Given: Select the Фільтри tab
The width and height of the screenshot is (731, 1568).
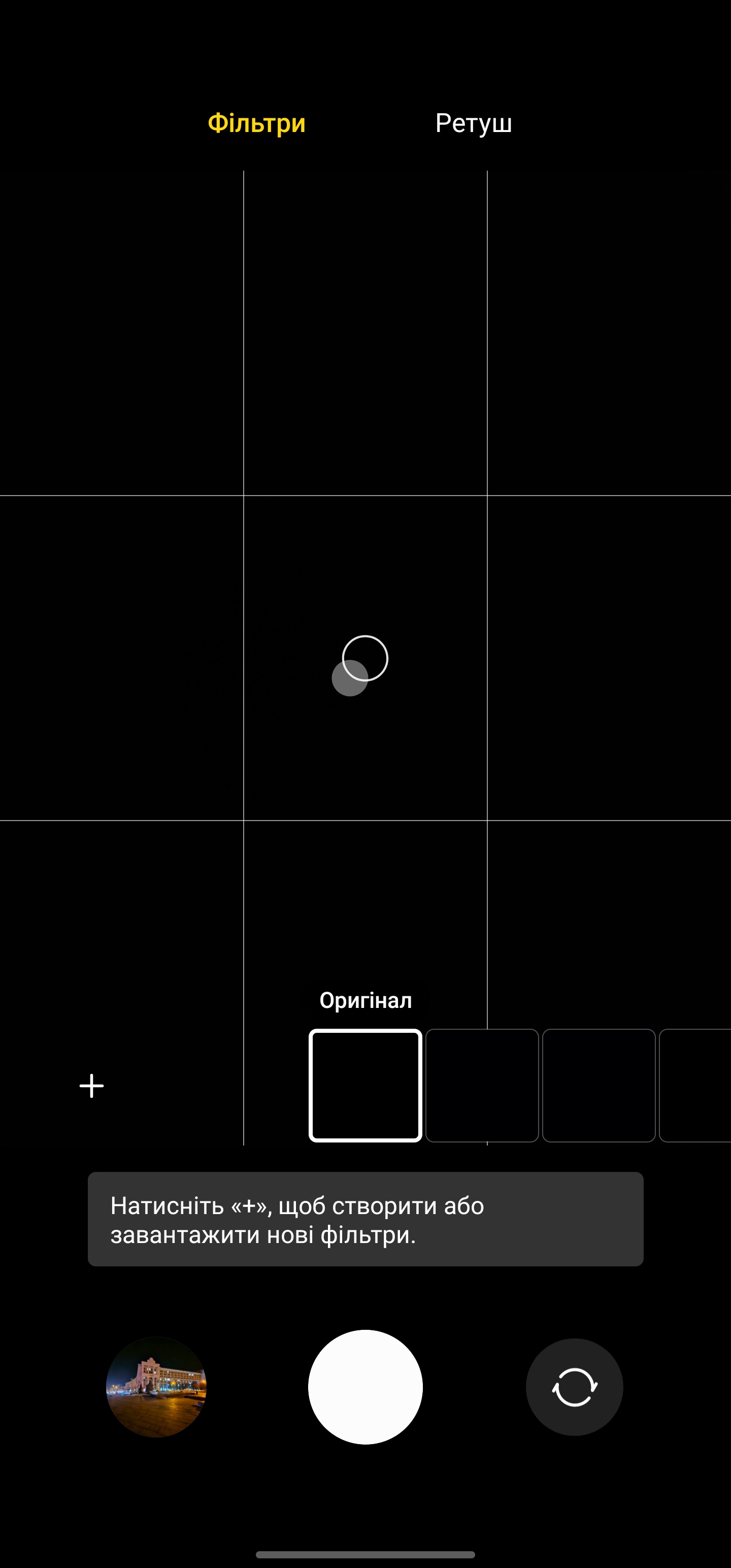Looking at the screenshot, I should coord(256,123).
